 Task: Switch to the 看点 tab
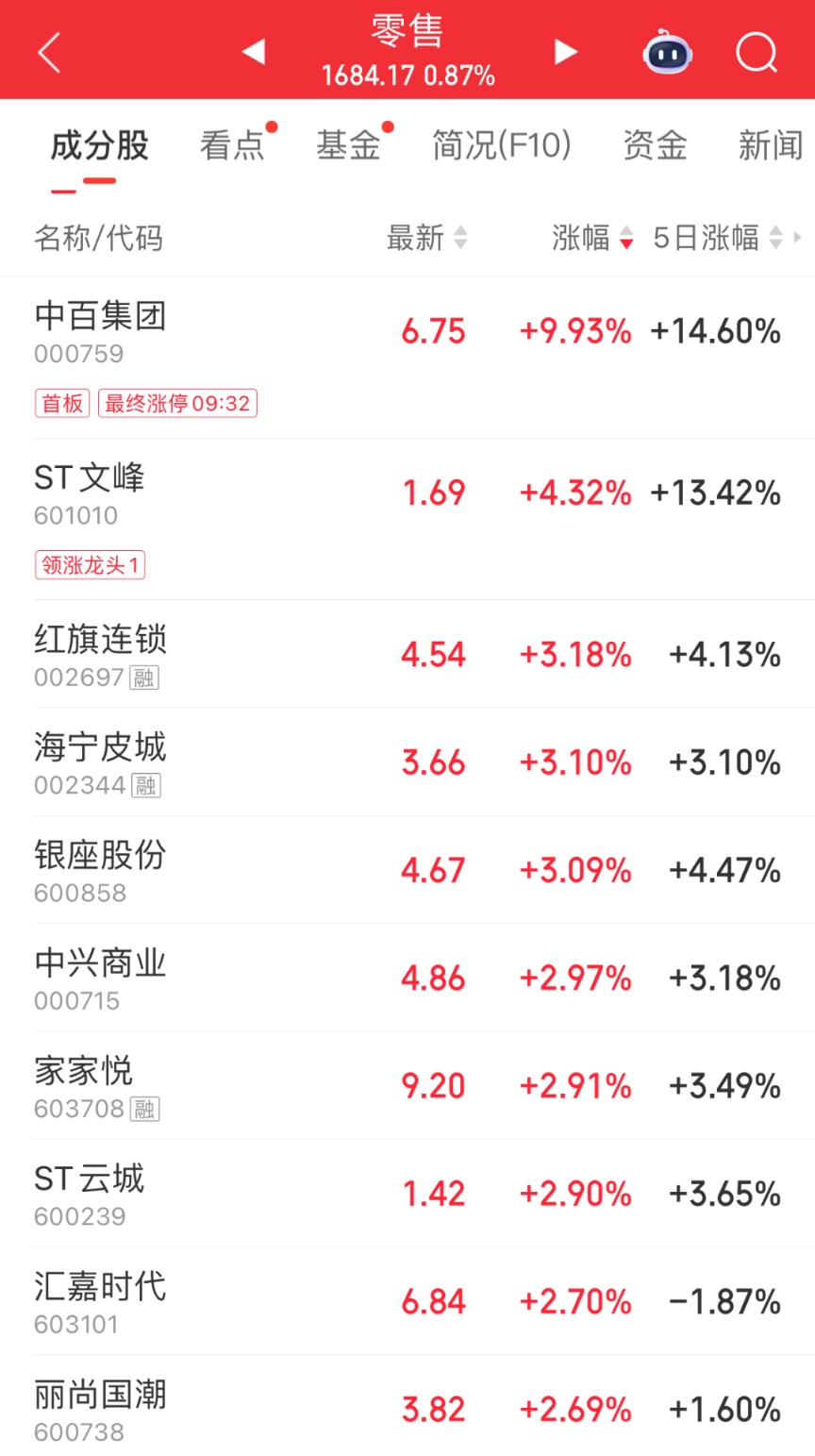232,145
